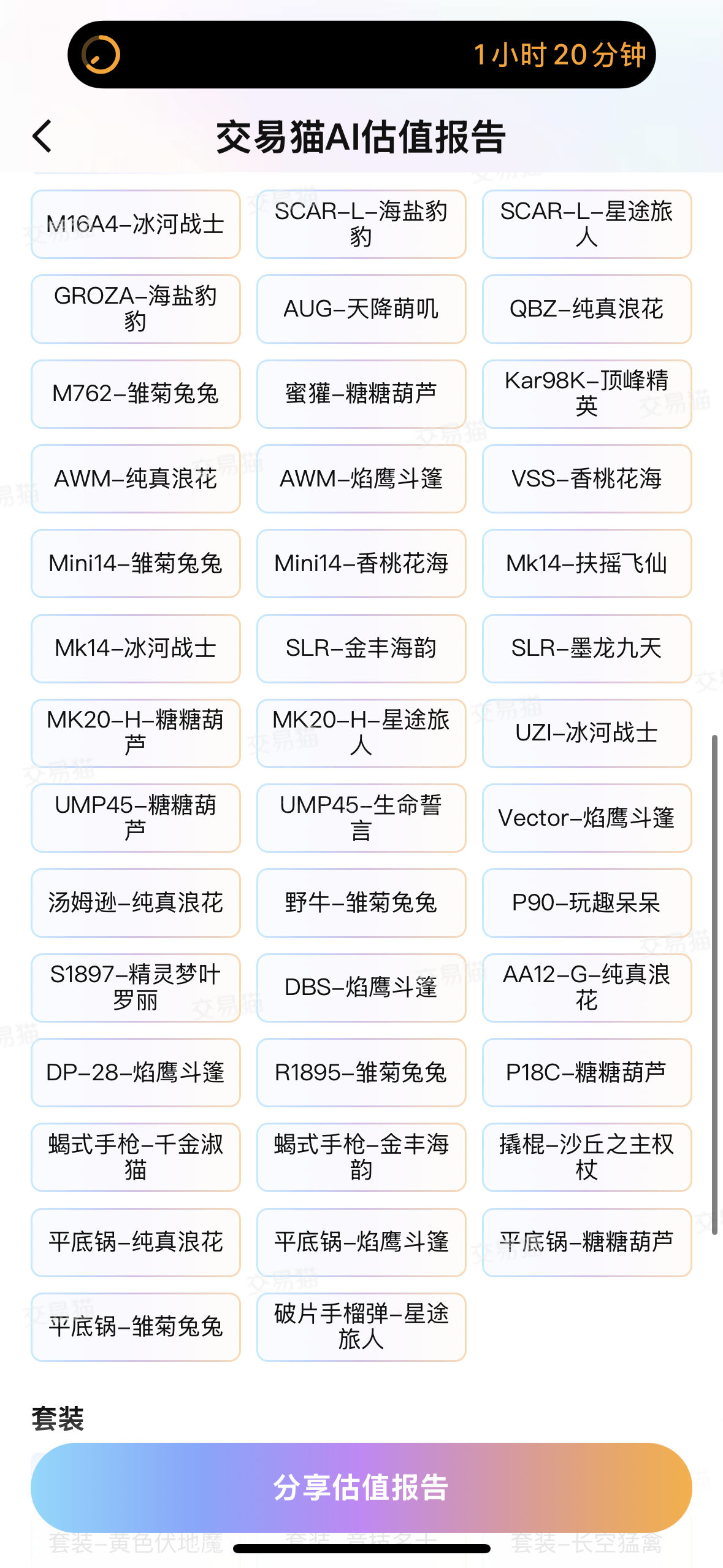Choose the 蜜獾-糖糖葫芦 chip

coord(361,393)
